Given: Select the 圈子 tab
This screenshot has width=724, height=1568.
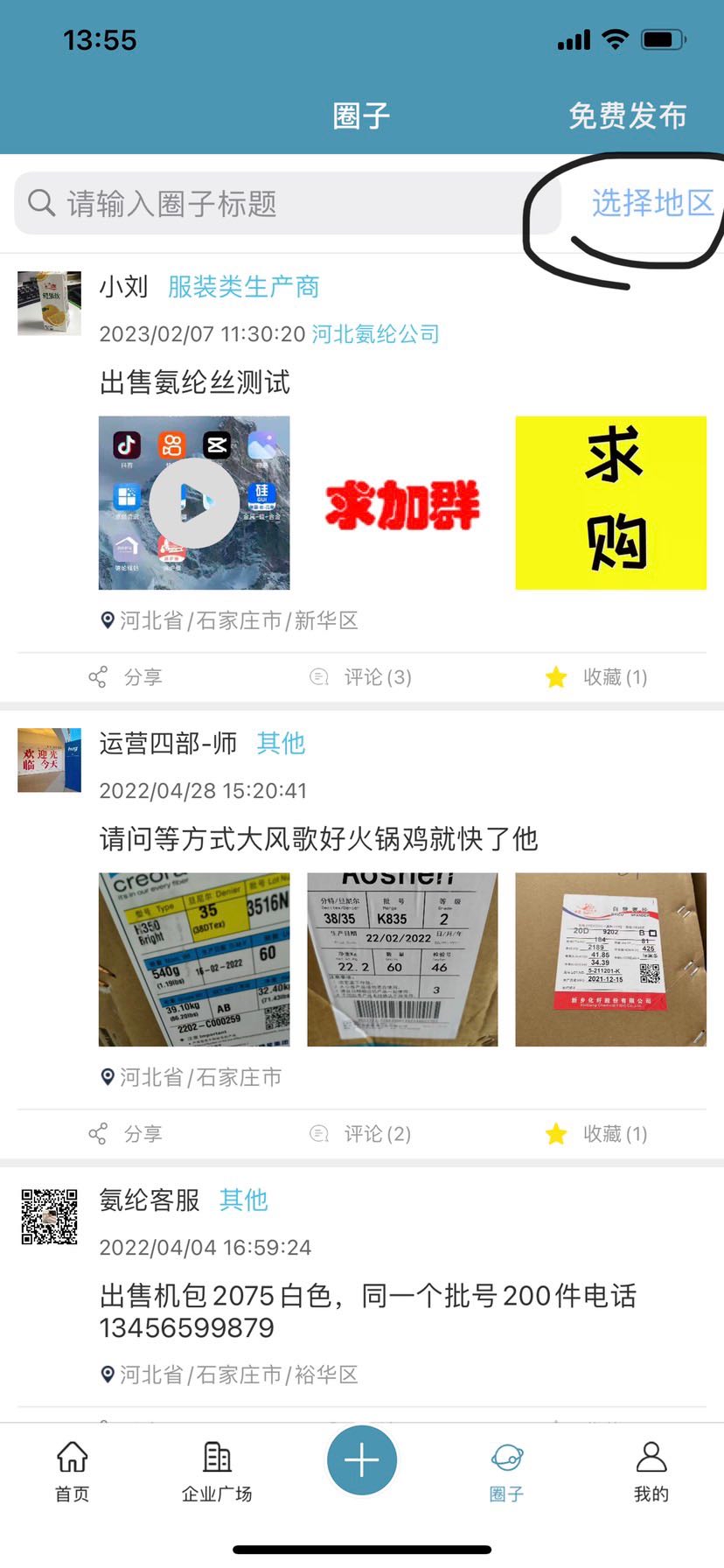Looking at the screenshot, I should click(506, 1472).
